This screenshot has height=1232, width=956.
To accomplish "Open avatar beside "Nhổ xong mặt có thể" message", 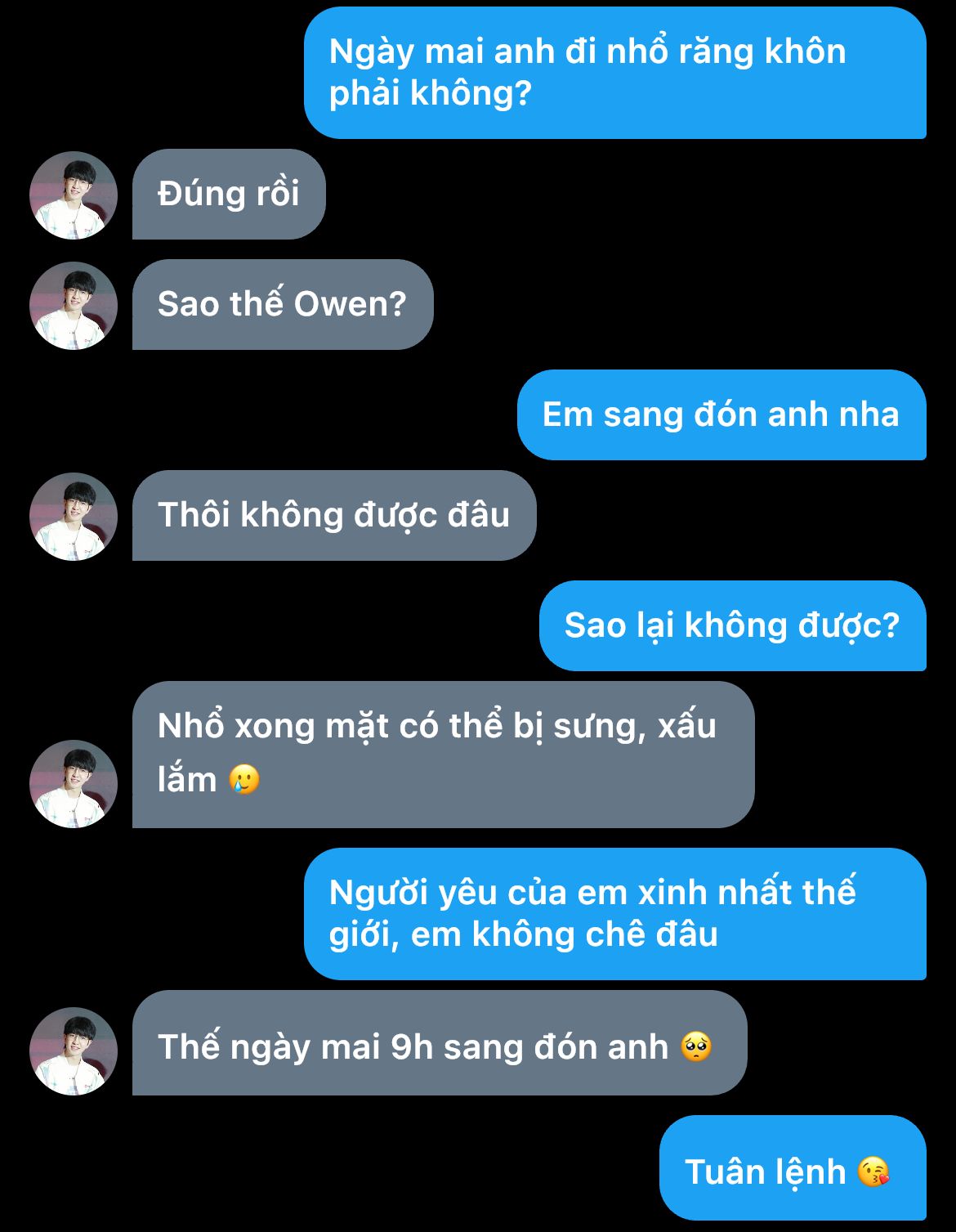I will [x=74, y=784].
